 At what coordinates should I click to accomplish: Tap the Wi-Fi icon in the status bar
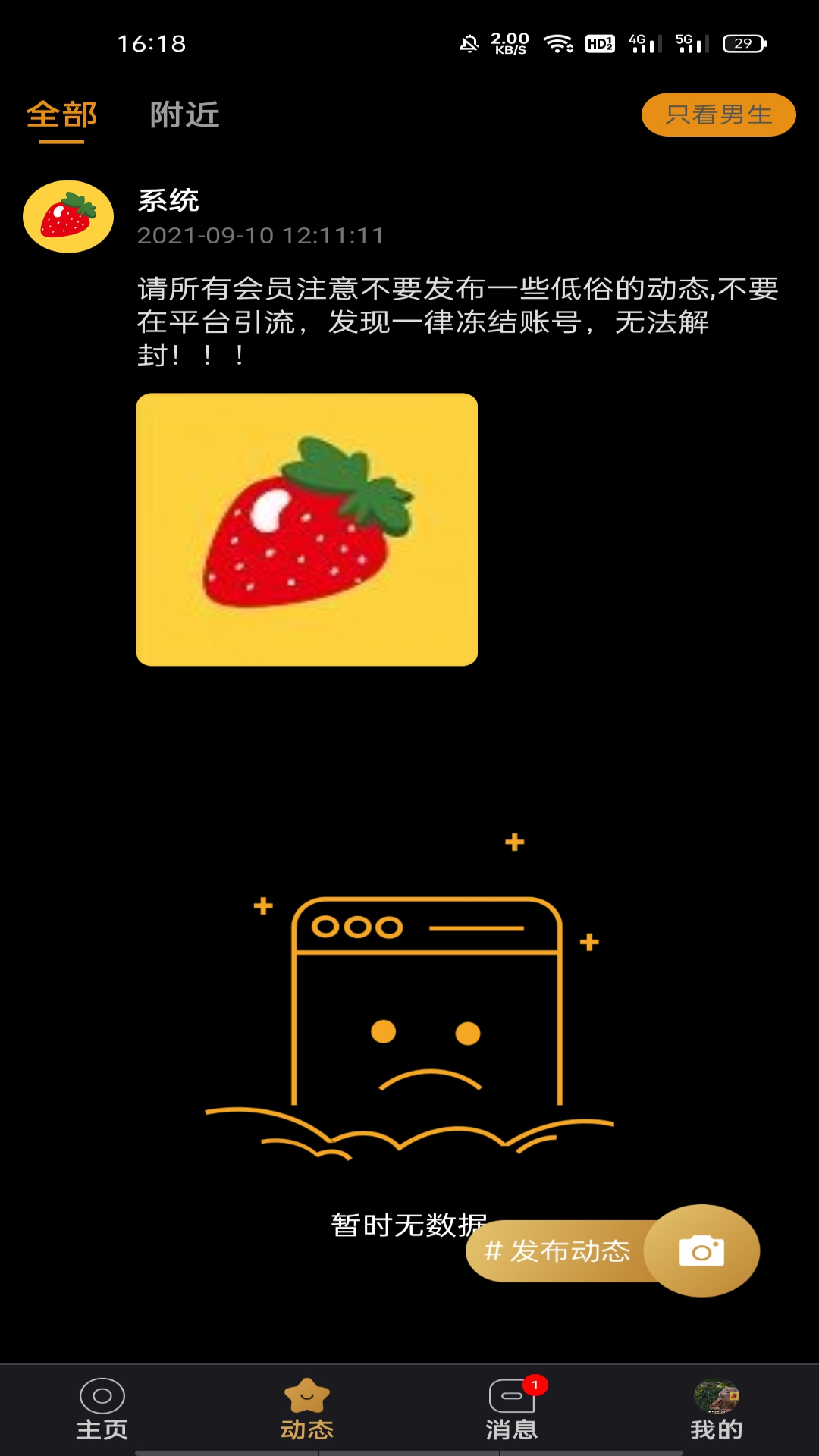tap(559, 44)
